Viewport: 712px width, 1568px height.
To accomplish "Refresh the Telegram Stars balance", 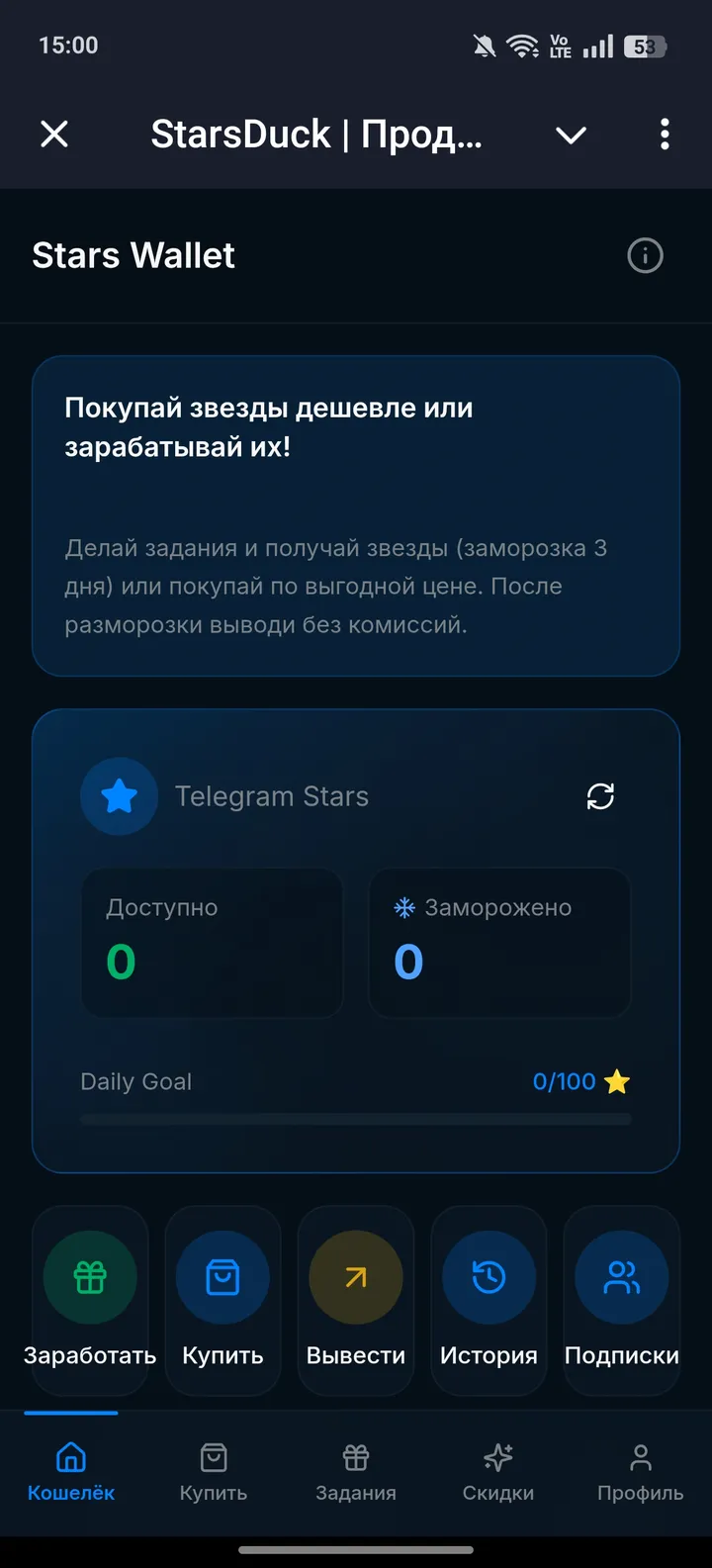I will pos(601,796).
